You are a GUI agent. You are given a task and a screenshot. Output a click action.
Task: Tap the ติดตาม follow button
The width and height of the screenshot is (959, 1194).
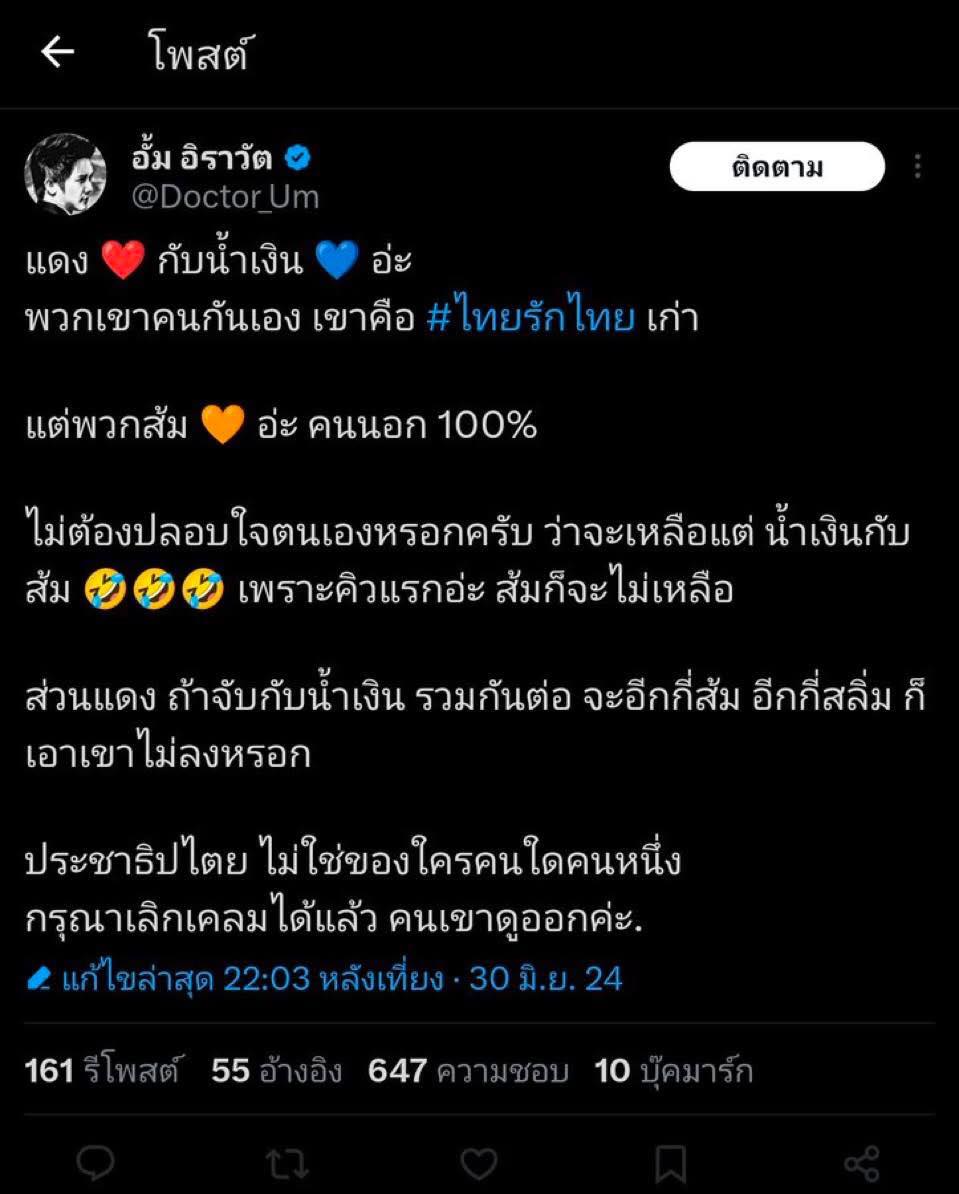776,167
